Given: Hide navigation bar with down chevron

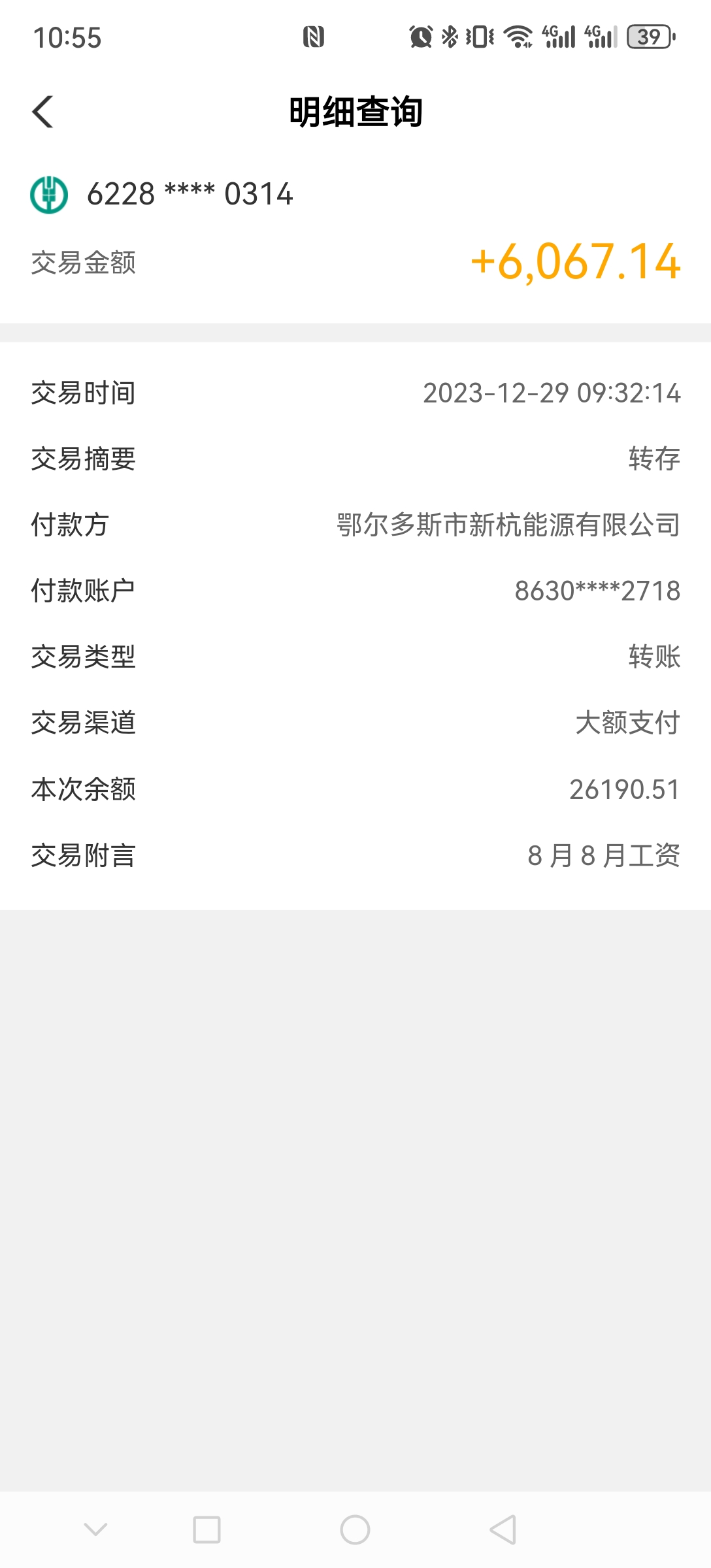Looking at the screenshot, I should (95, 1529).
